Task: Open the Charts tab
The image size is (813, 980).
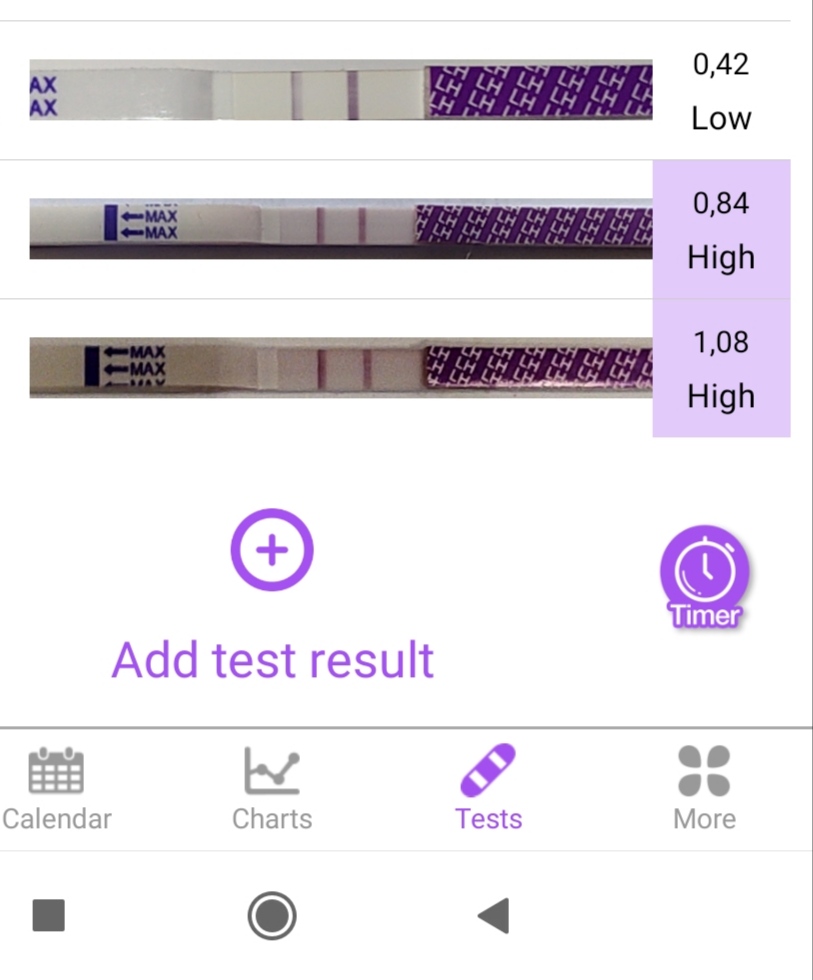Action: 272,789
